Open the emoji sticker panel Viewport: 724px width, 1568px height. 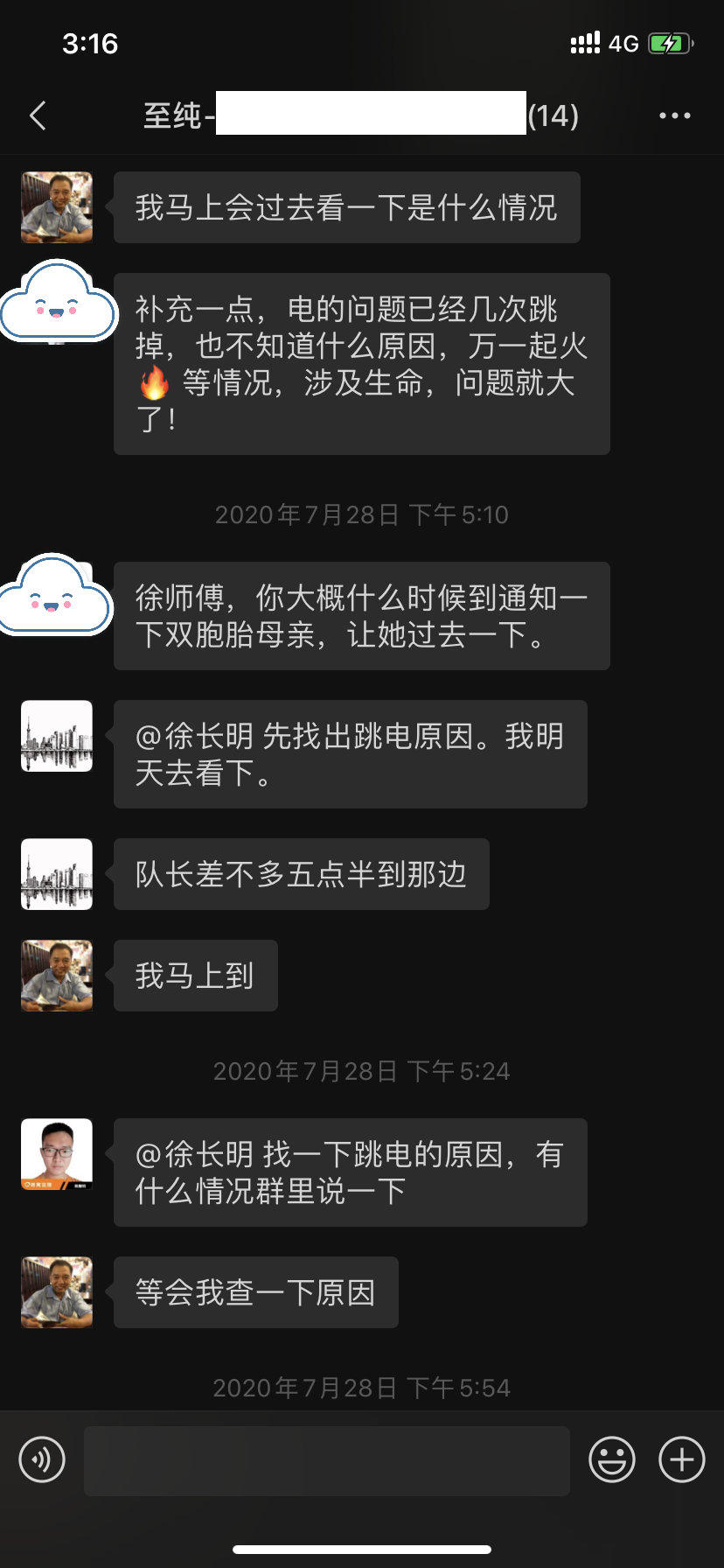click(611, 1459)
